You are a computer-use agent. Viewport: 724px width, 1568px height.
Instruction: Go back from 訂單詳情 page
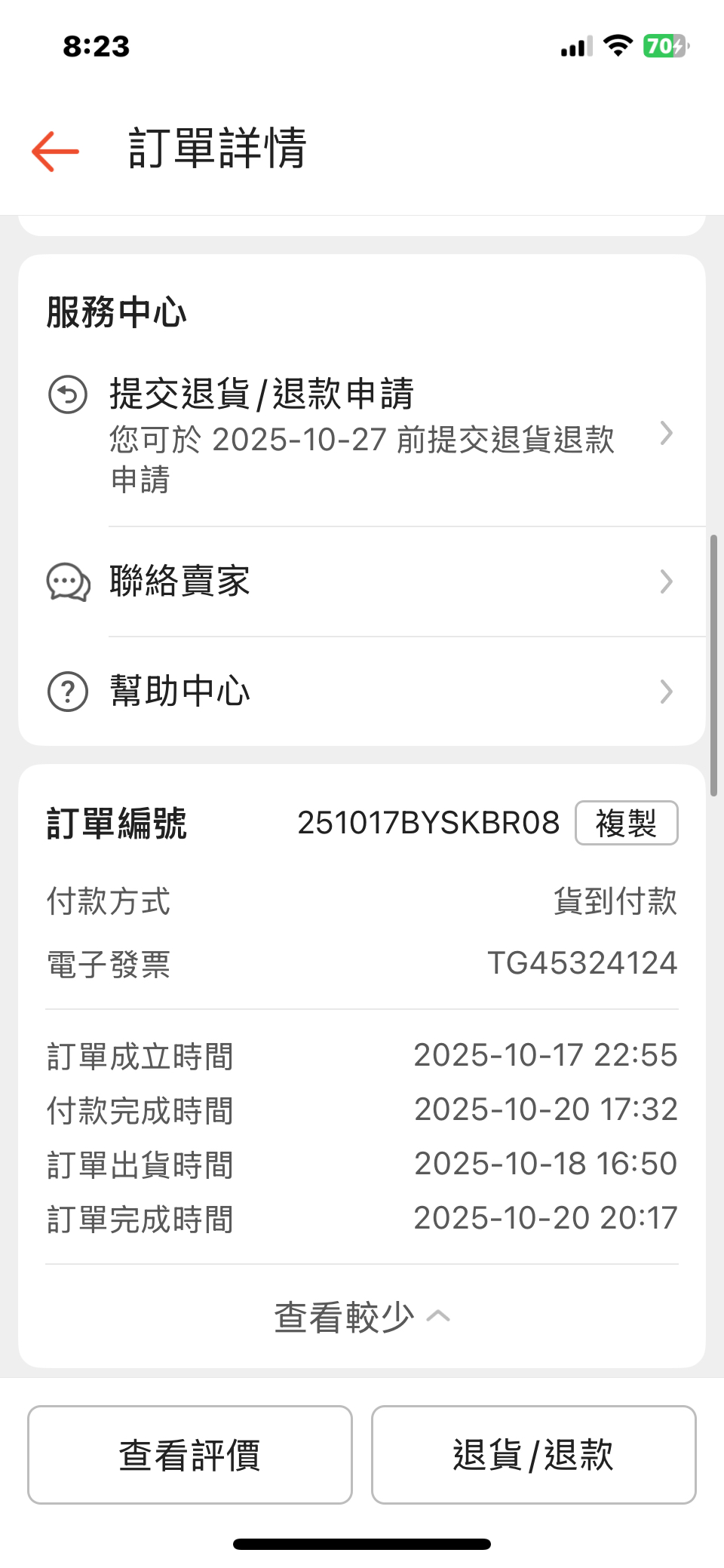55,151
